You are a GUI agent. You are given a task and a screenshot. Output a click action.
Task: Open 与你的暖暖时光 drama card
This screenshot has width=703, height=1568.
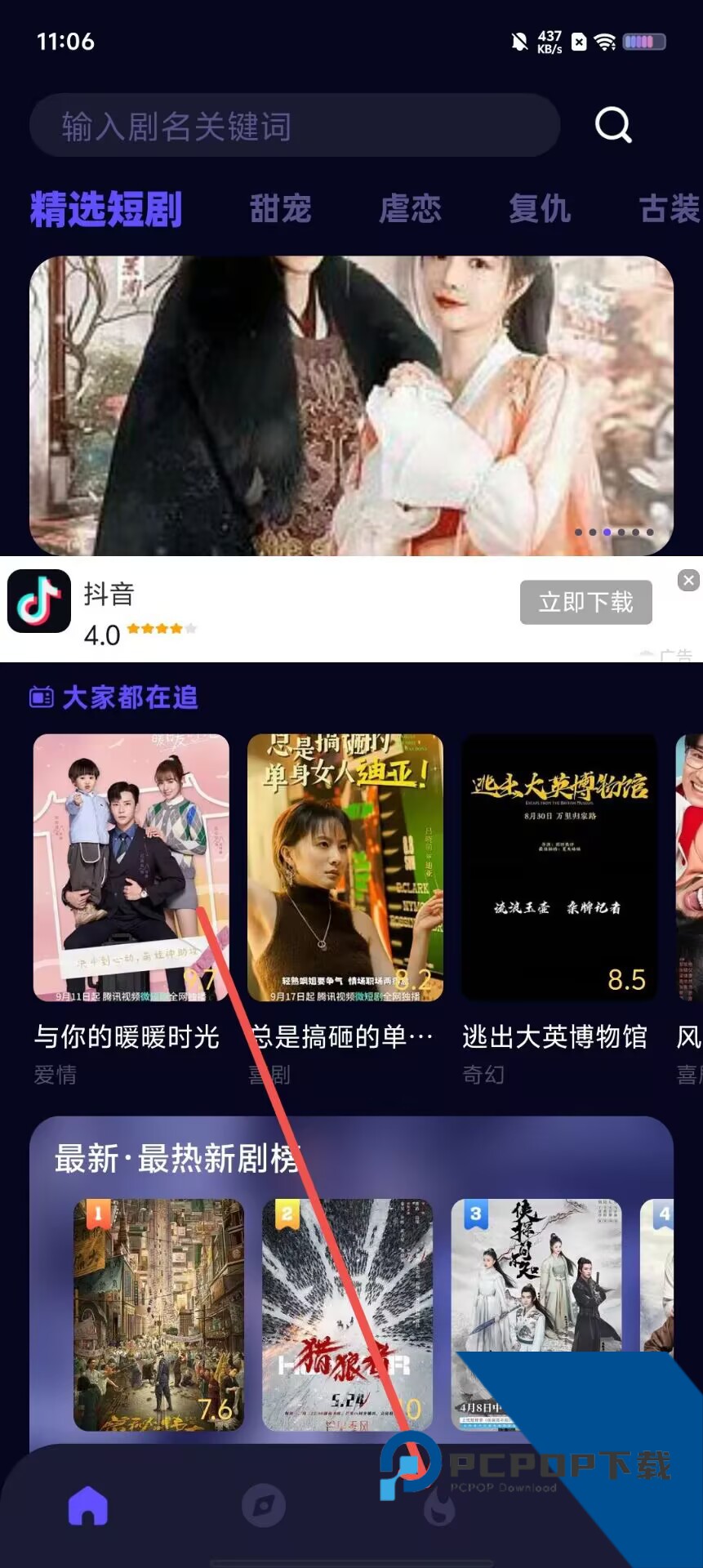pos(131,867)
